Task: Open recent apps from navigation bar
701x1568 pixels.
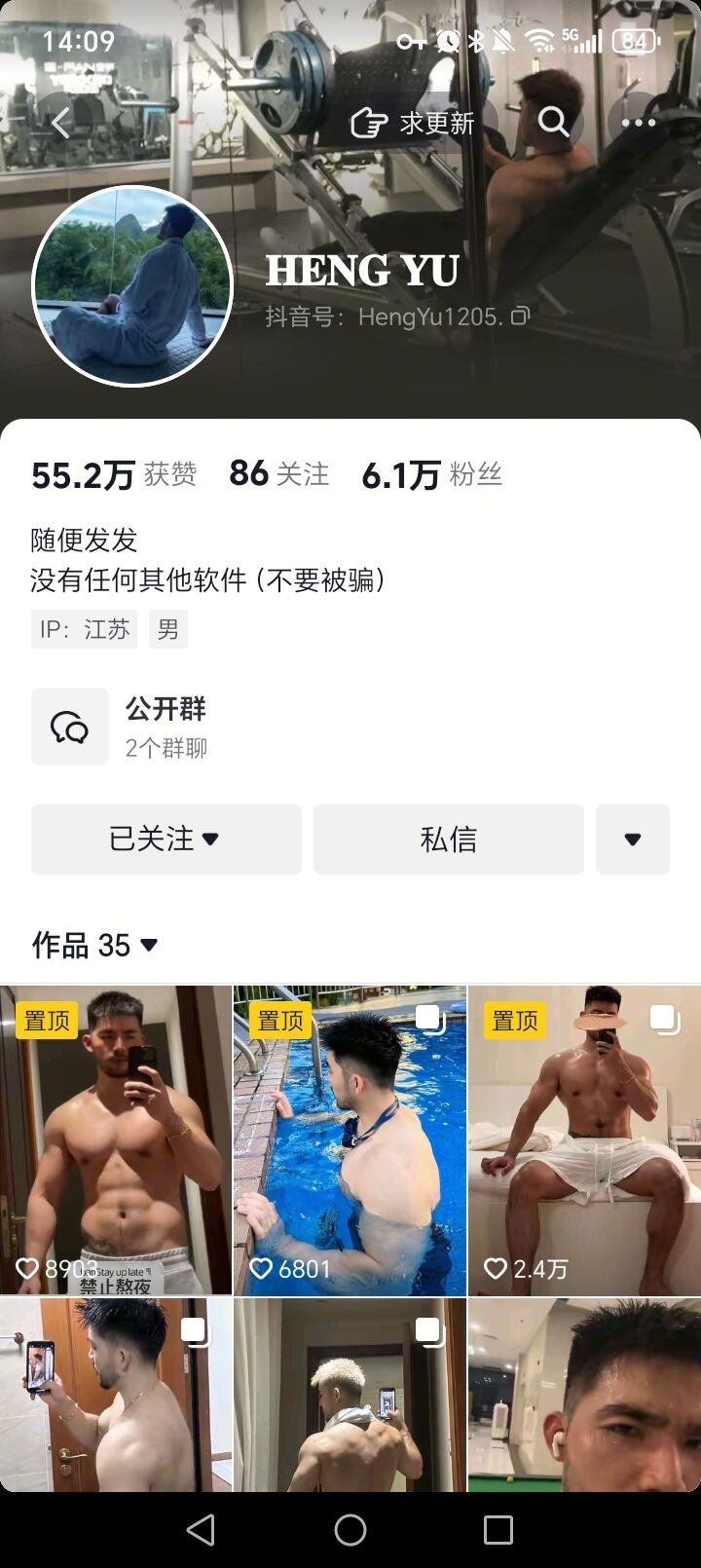Action: click(498, 1530)
